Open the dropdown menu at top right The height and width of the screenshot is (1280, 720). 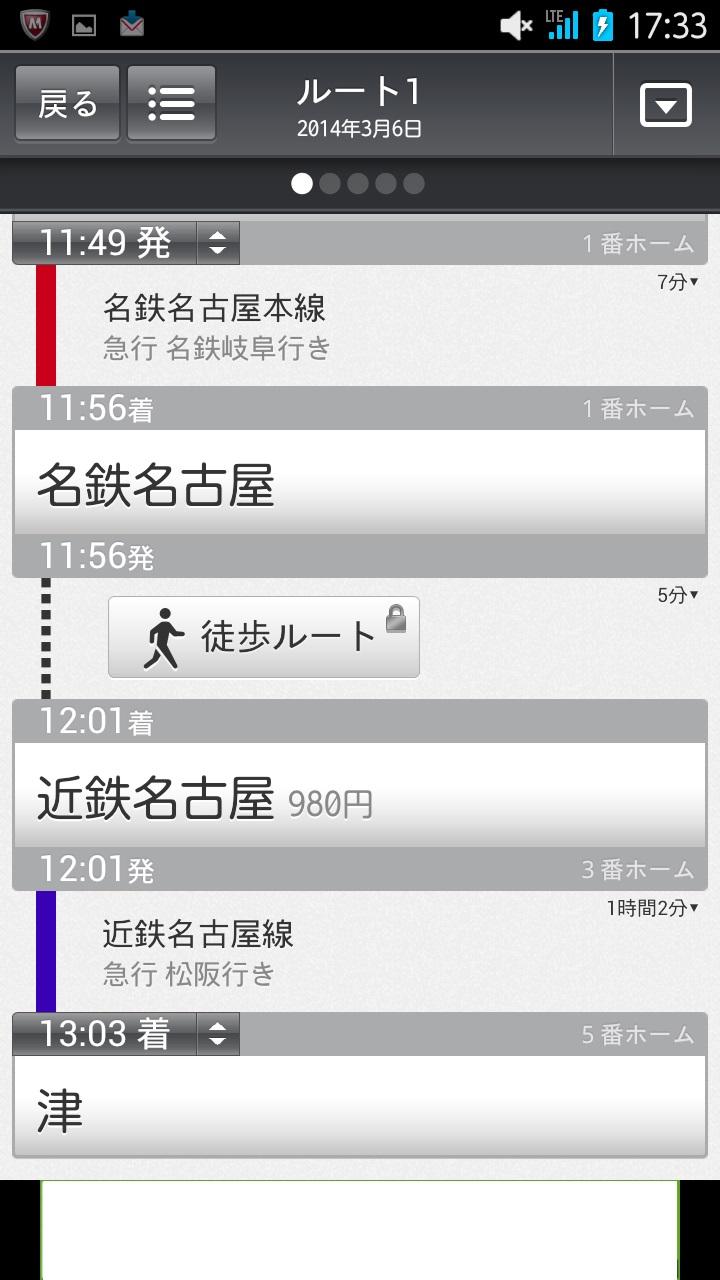(x=666, y=105)
